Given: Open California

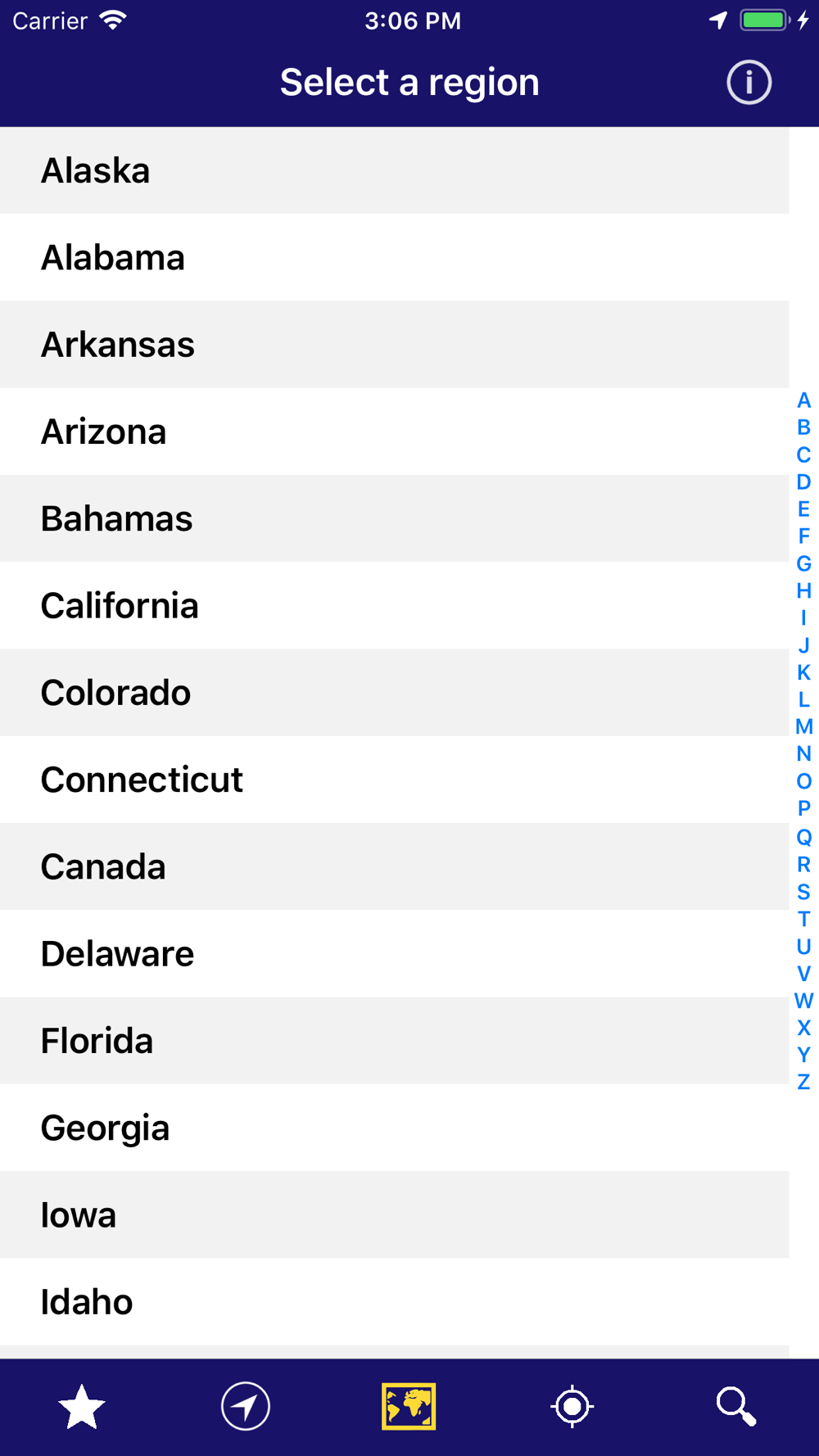Looking at the screenshot, I should tap(395, 605).
